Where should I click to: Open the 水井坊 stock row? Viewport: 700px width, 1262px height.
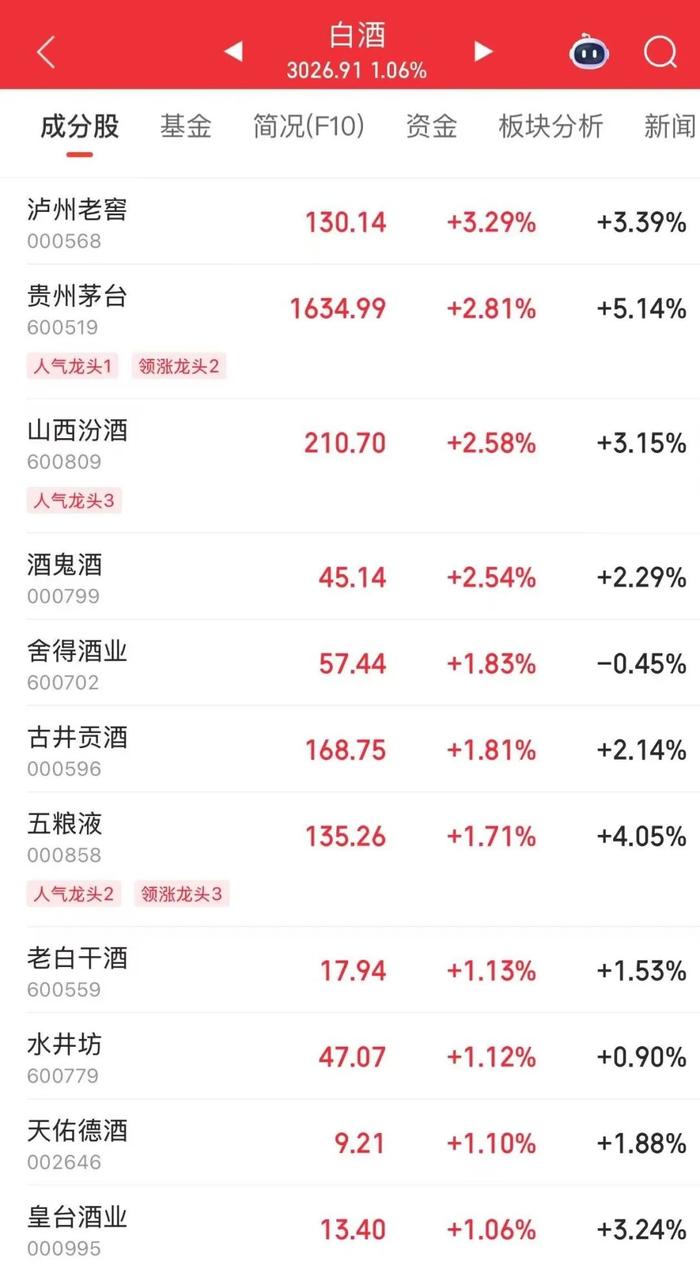350,1056
